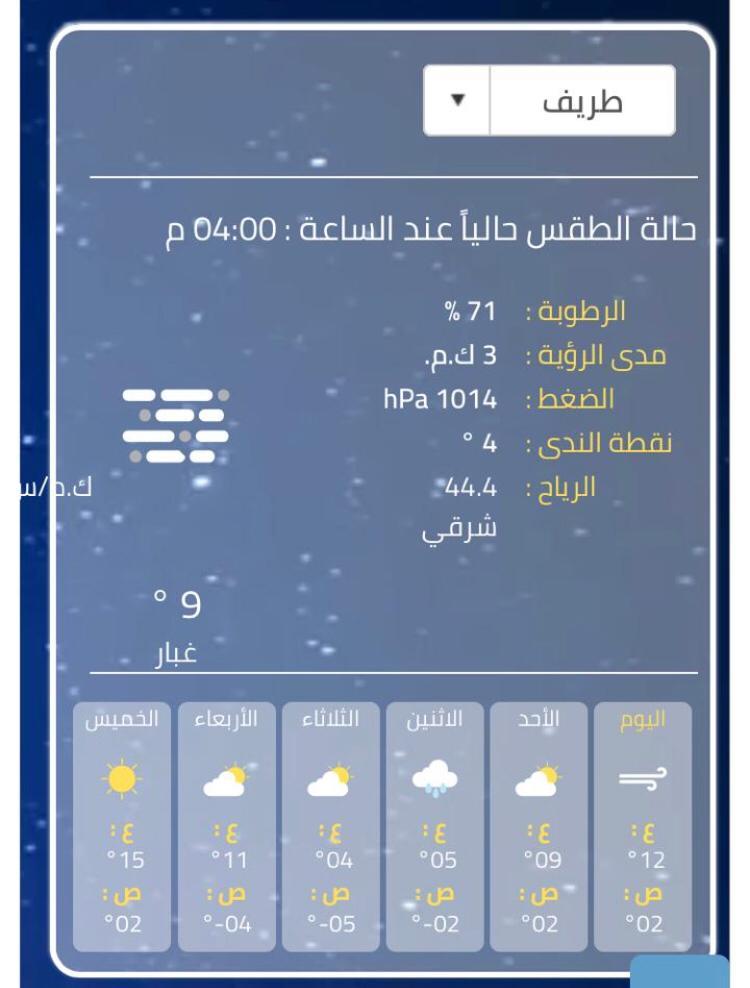750x988 pixels.
Task: View the الاثنين rainy forecast card
Action: [x=434, y=826]
